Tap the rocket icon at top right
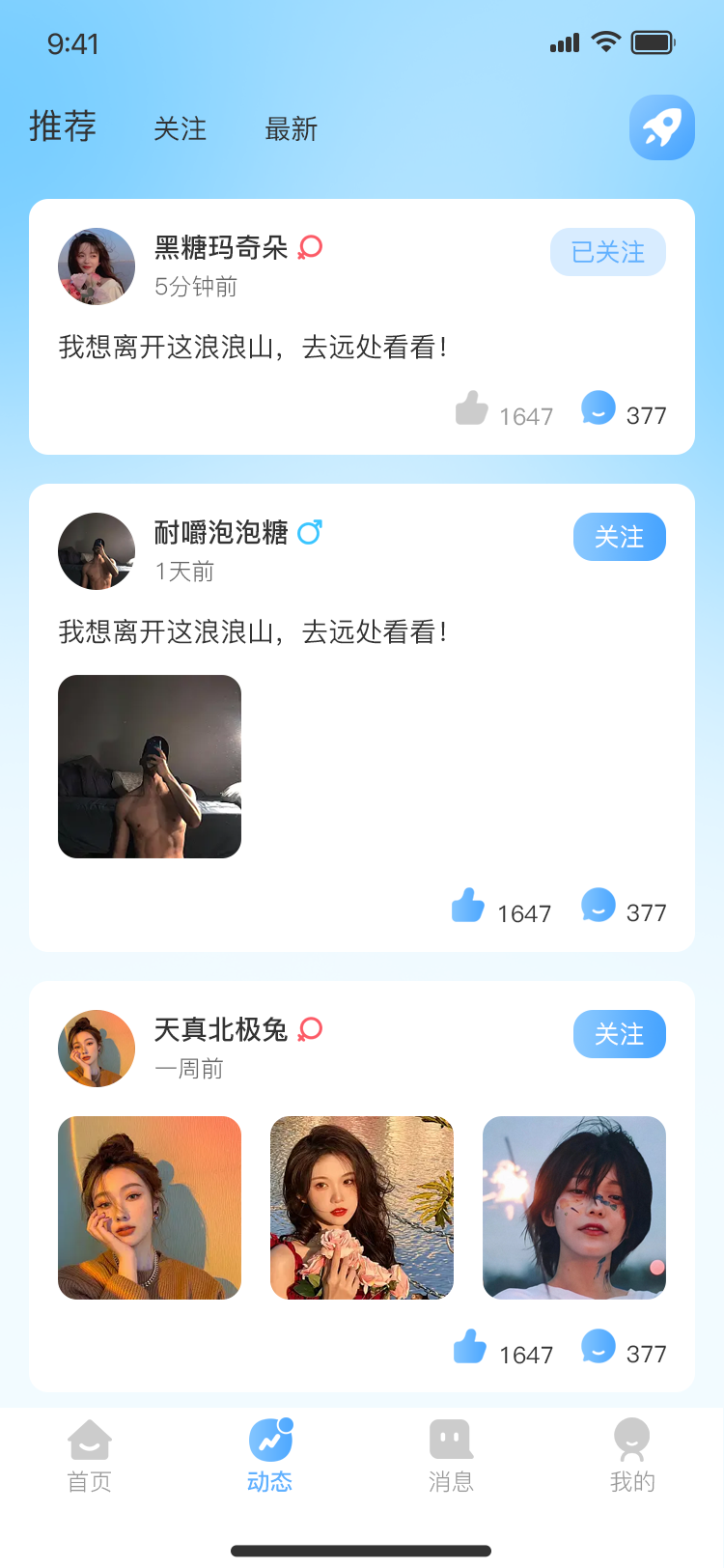This screenshot has width=724, height=1568. point(661,127)
